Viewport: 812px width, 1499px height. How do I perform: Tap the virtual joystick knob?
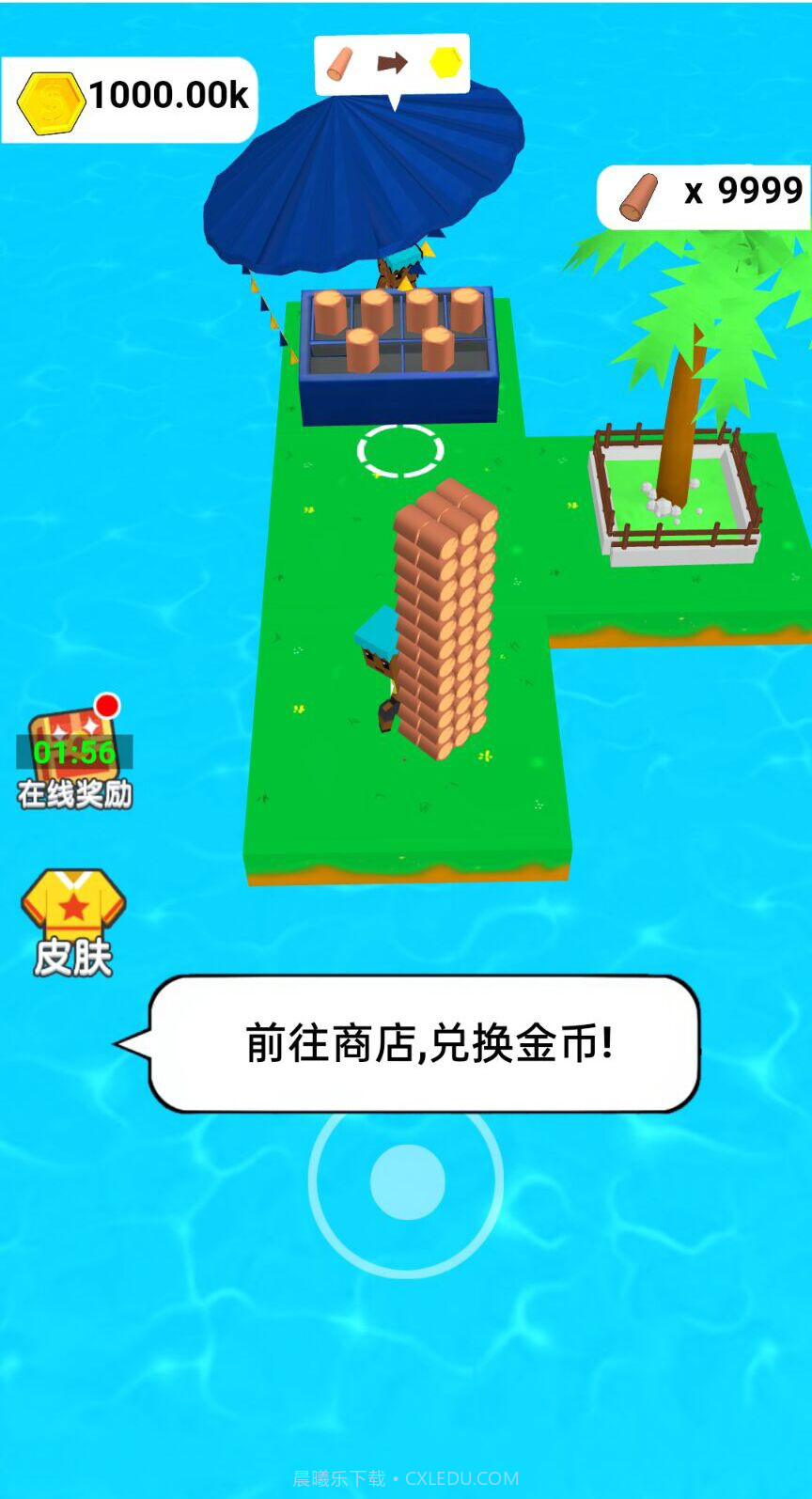[407, 1181]
